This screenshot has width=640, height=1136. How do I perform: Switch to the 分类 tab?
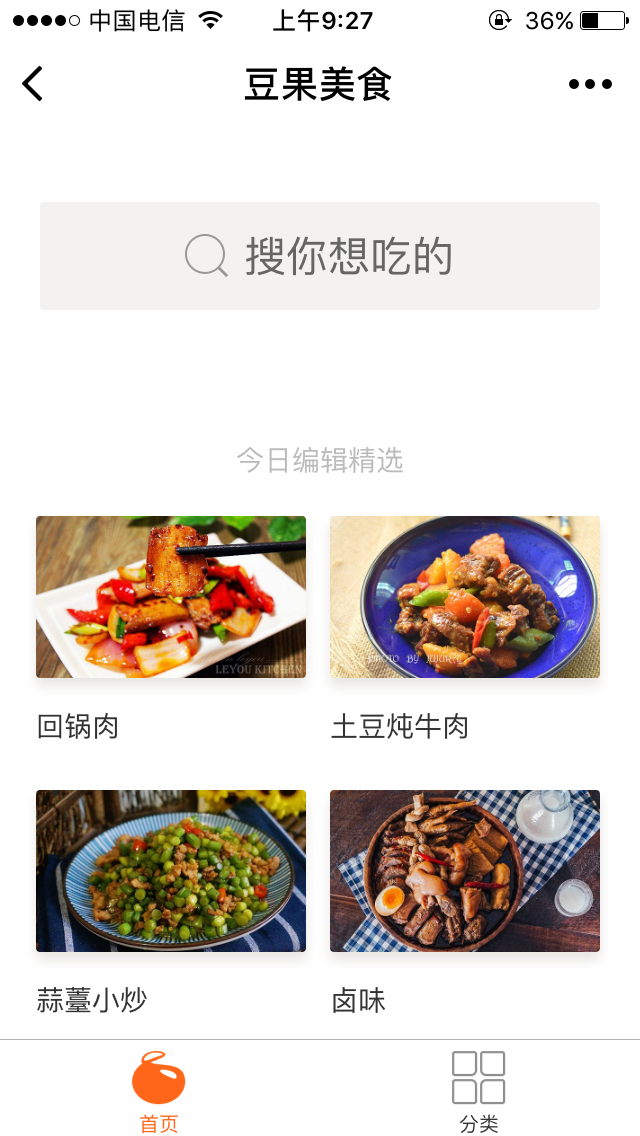479,1090
